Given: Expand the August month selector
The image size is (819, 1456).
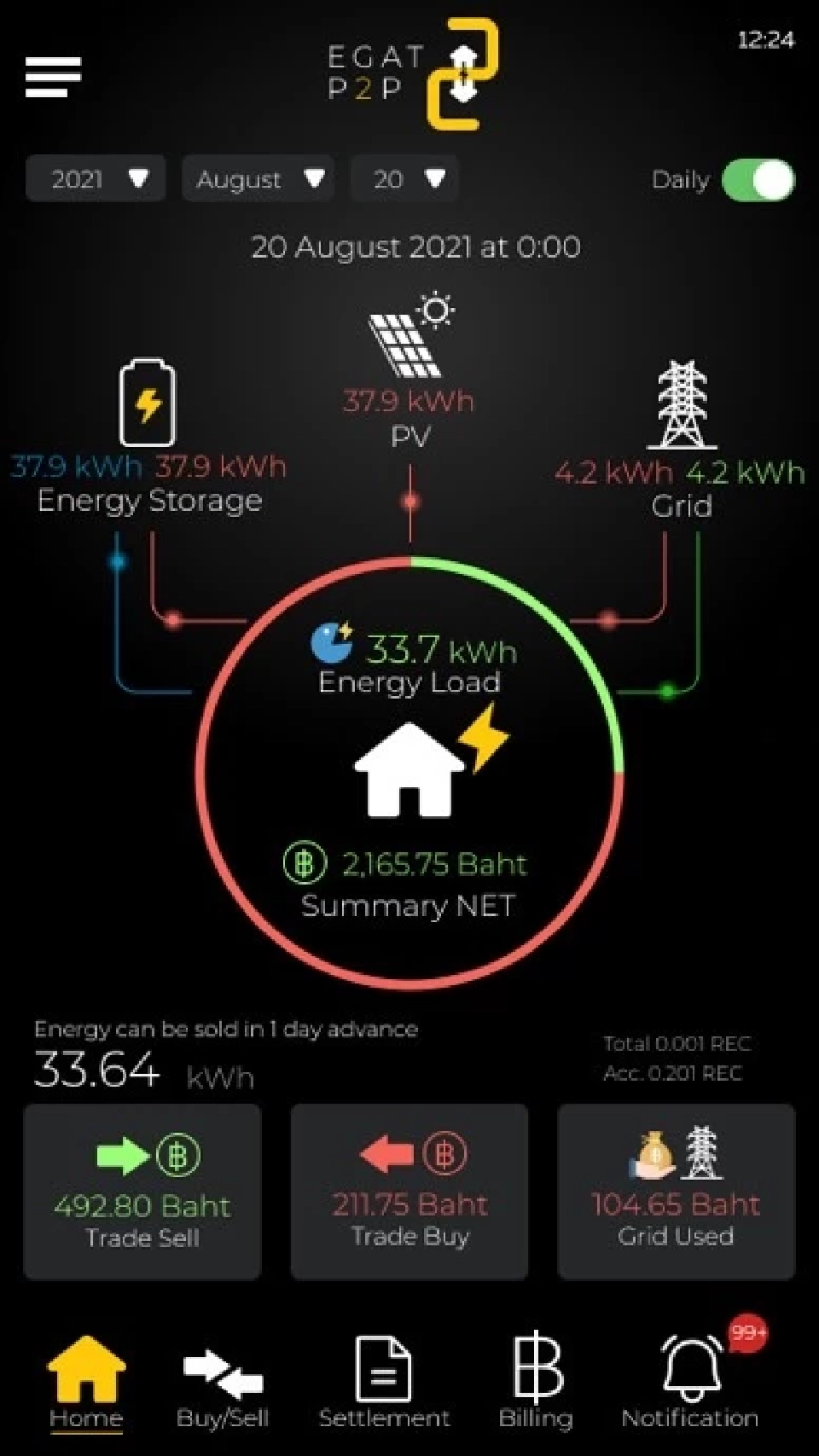Looking at the screenshot, I should (x=258, y=179).
